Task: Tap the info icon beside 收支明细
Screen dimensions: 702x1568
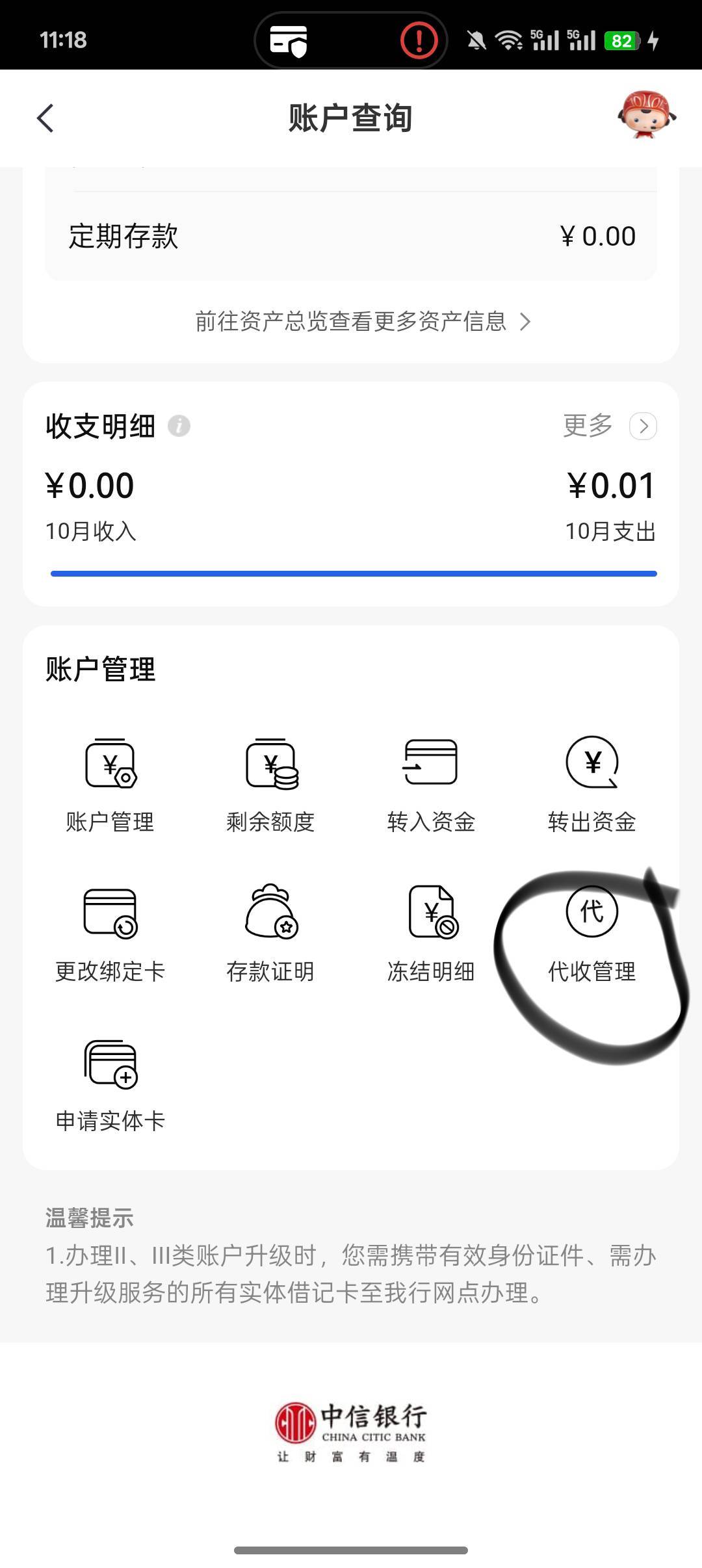Action: [x=179, y=426]
